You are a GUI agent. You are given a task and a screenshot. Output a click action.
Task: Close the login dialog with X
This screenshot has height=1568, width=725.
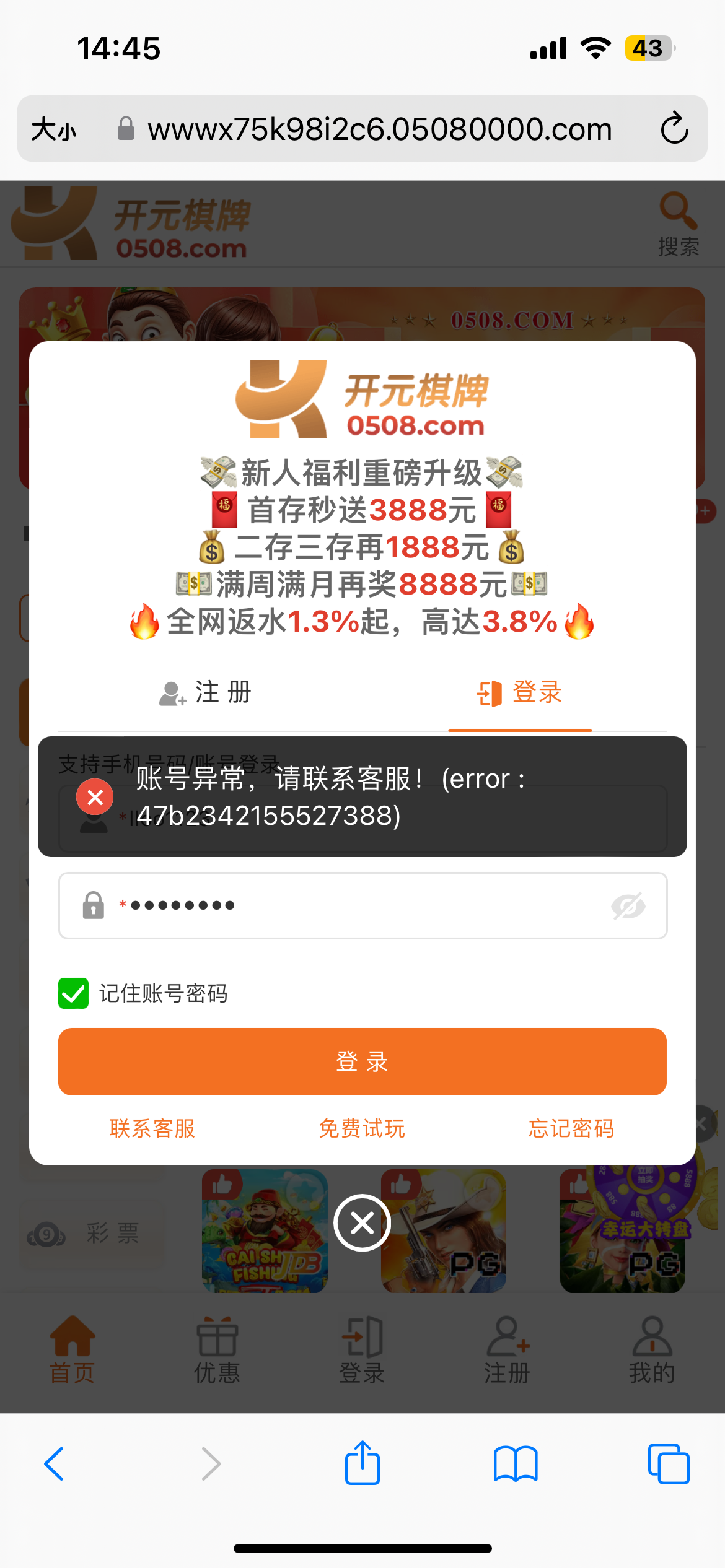point(362,1222)
